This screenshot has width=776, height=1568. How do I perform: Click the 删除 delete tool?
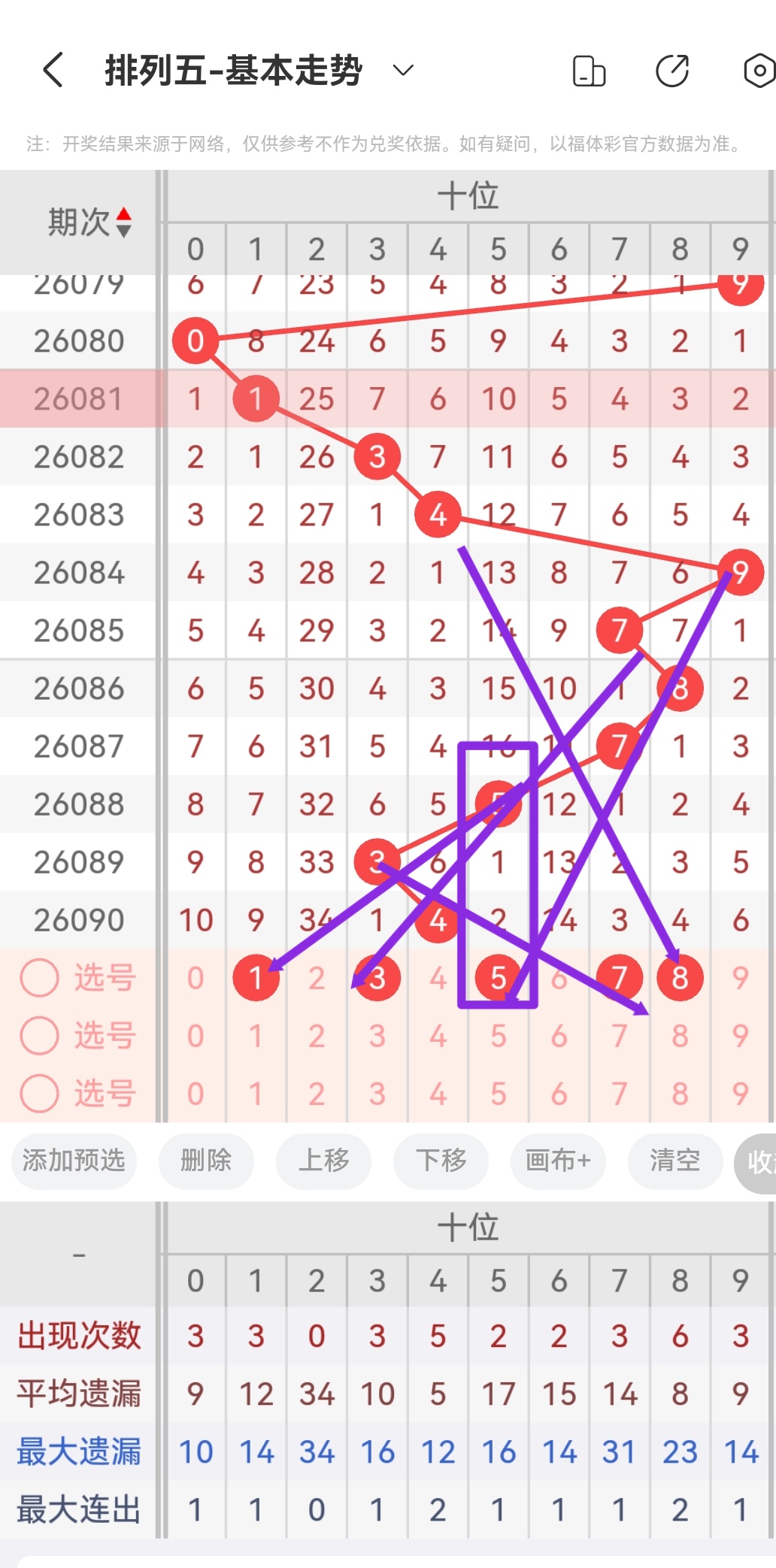[206, 1161]
